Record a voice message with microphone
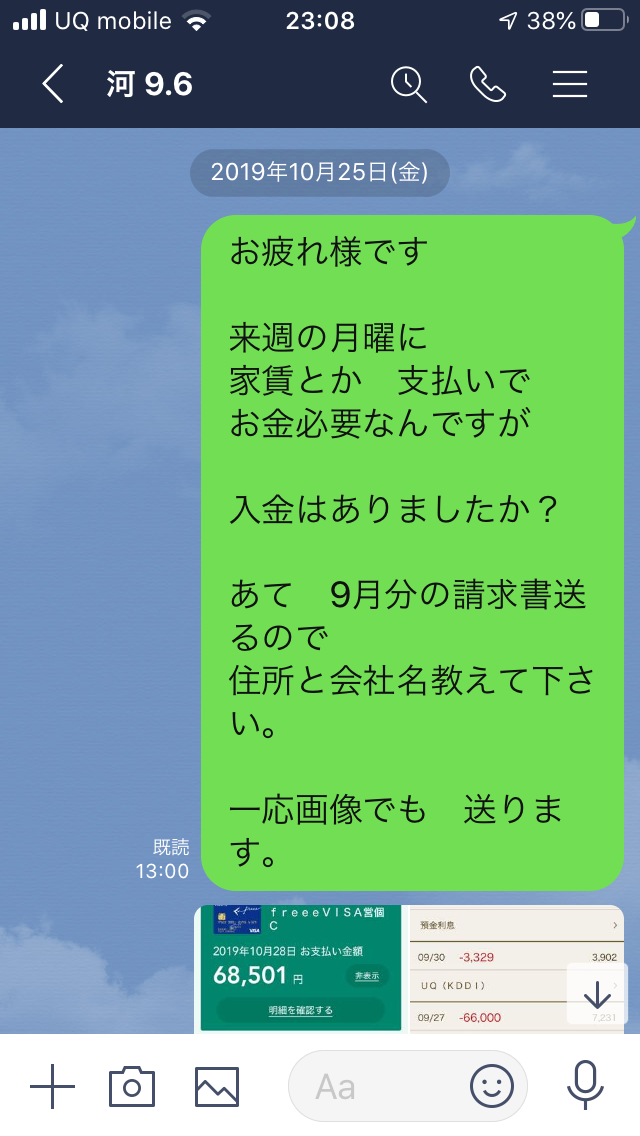The image size is (640, 1136). tap(586, 1086)
